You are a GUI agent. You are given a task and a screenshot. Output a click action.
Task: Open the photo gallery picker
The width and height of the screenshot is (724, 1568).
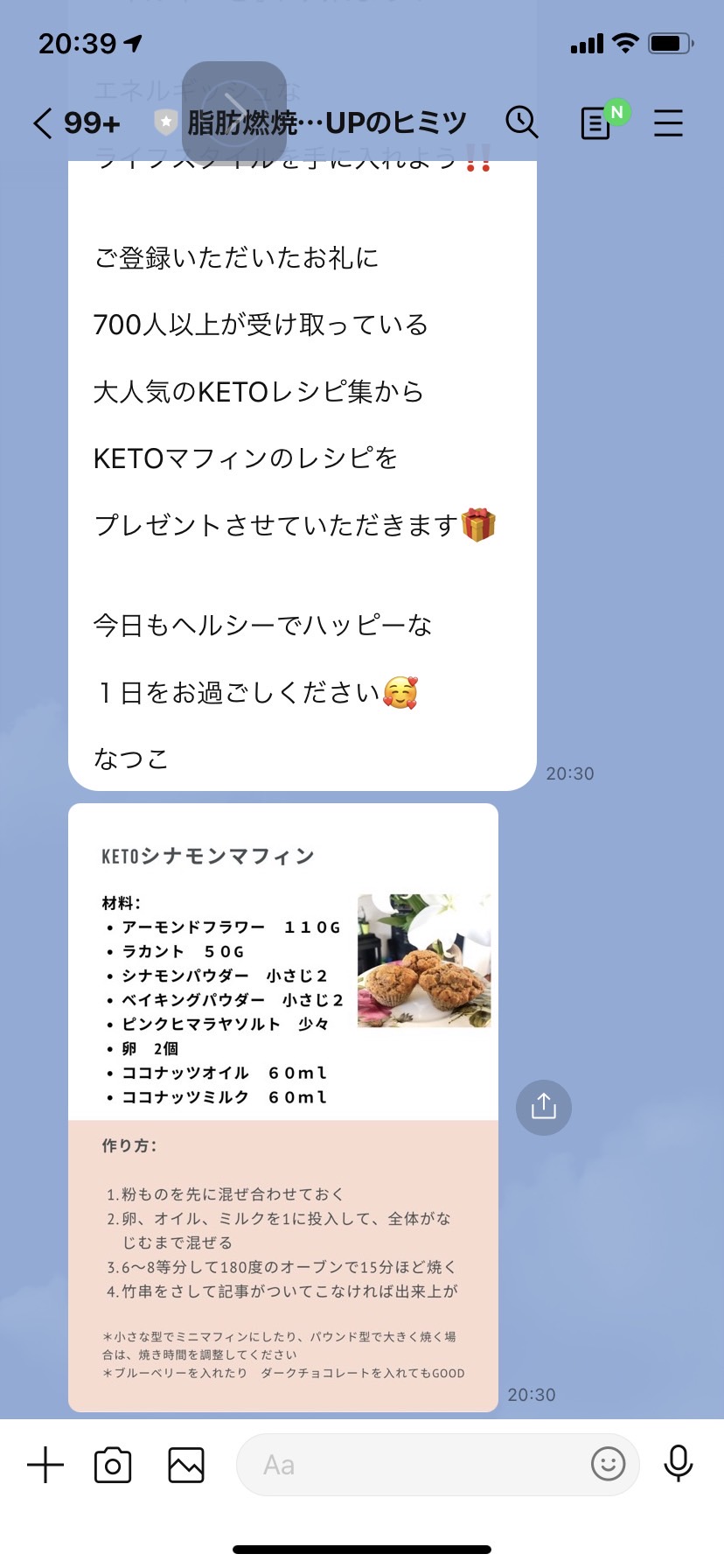pyautogui.click(x=186, y=1464)
